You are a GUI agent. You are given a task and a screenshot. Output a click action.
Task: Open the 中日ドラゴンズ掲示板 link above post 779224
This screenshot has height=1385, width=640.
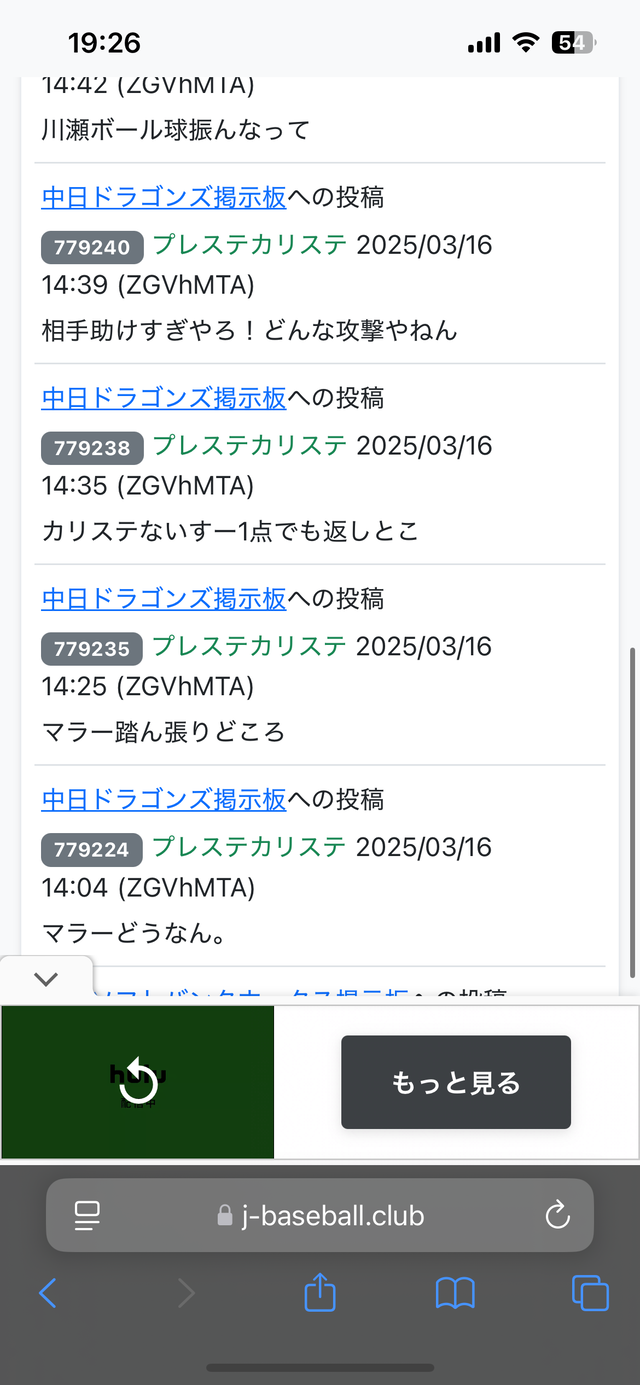[164, 800]
